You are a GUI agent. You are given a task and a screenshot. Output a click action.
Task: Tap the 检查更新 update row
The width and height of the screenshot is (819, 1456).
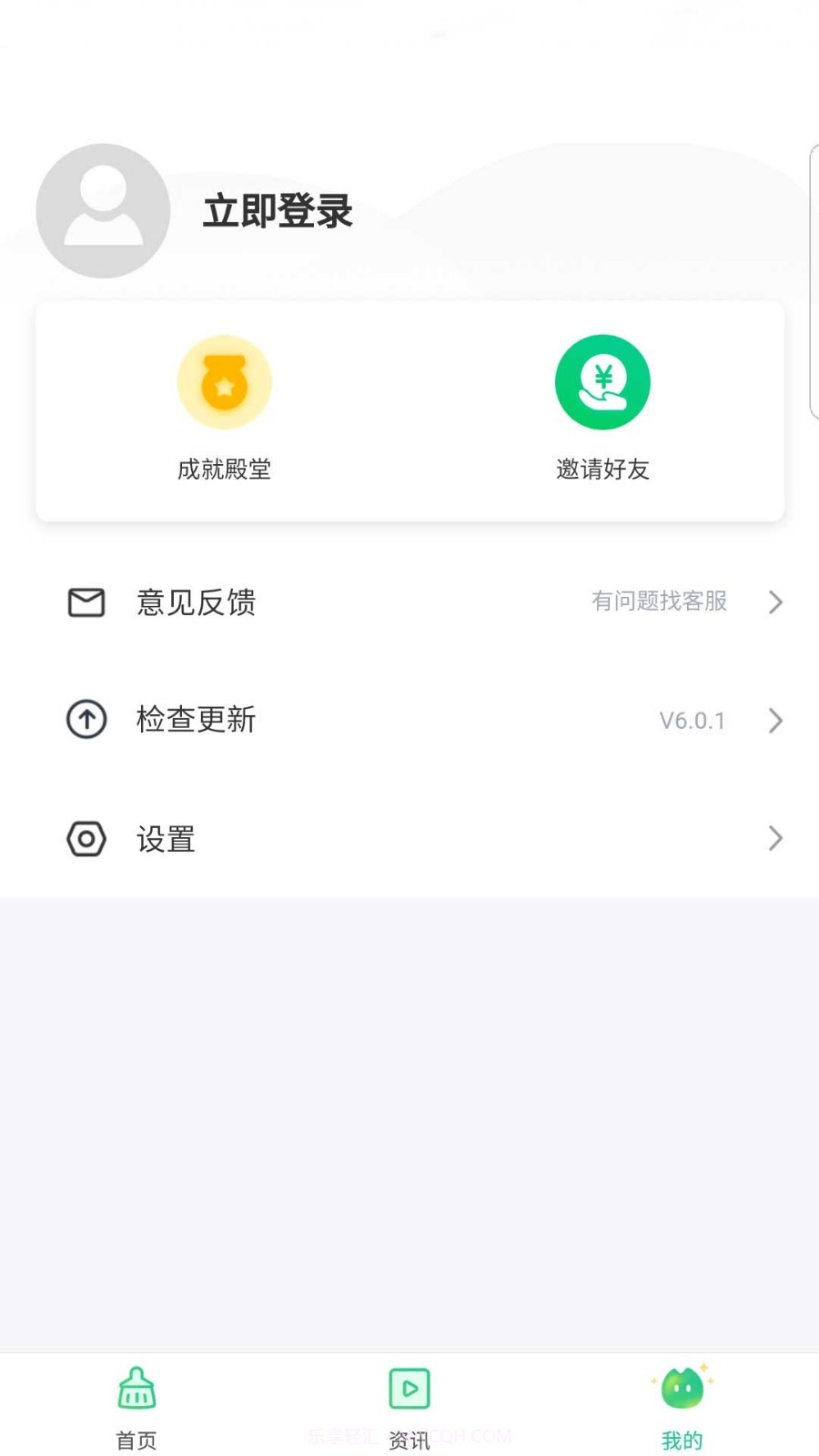coord(197,720)
